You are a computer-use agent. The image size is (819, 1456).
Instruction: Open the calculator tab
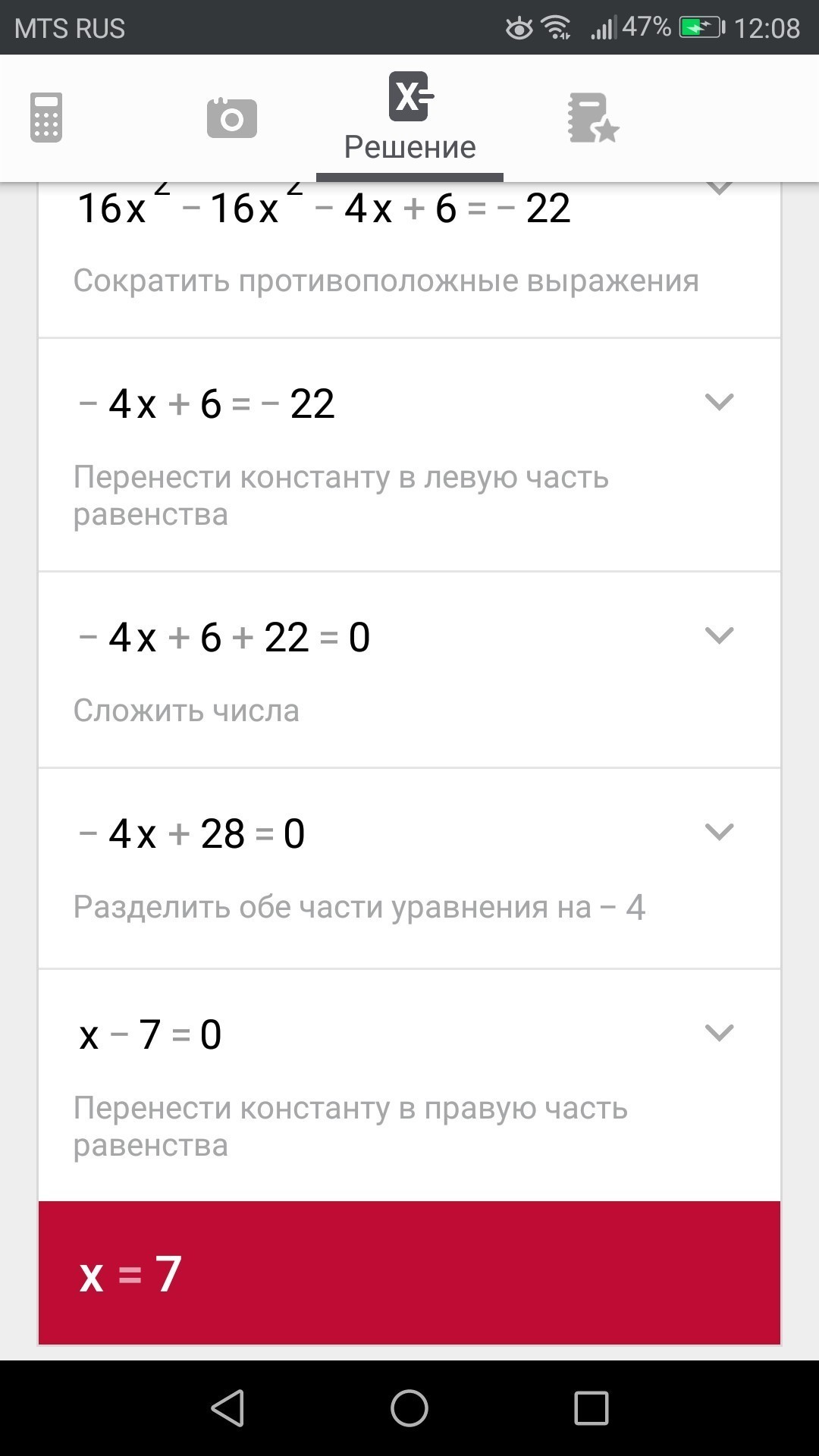click(x=46, y=118)
